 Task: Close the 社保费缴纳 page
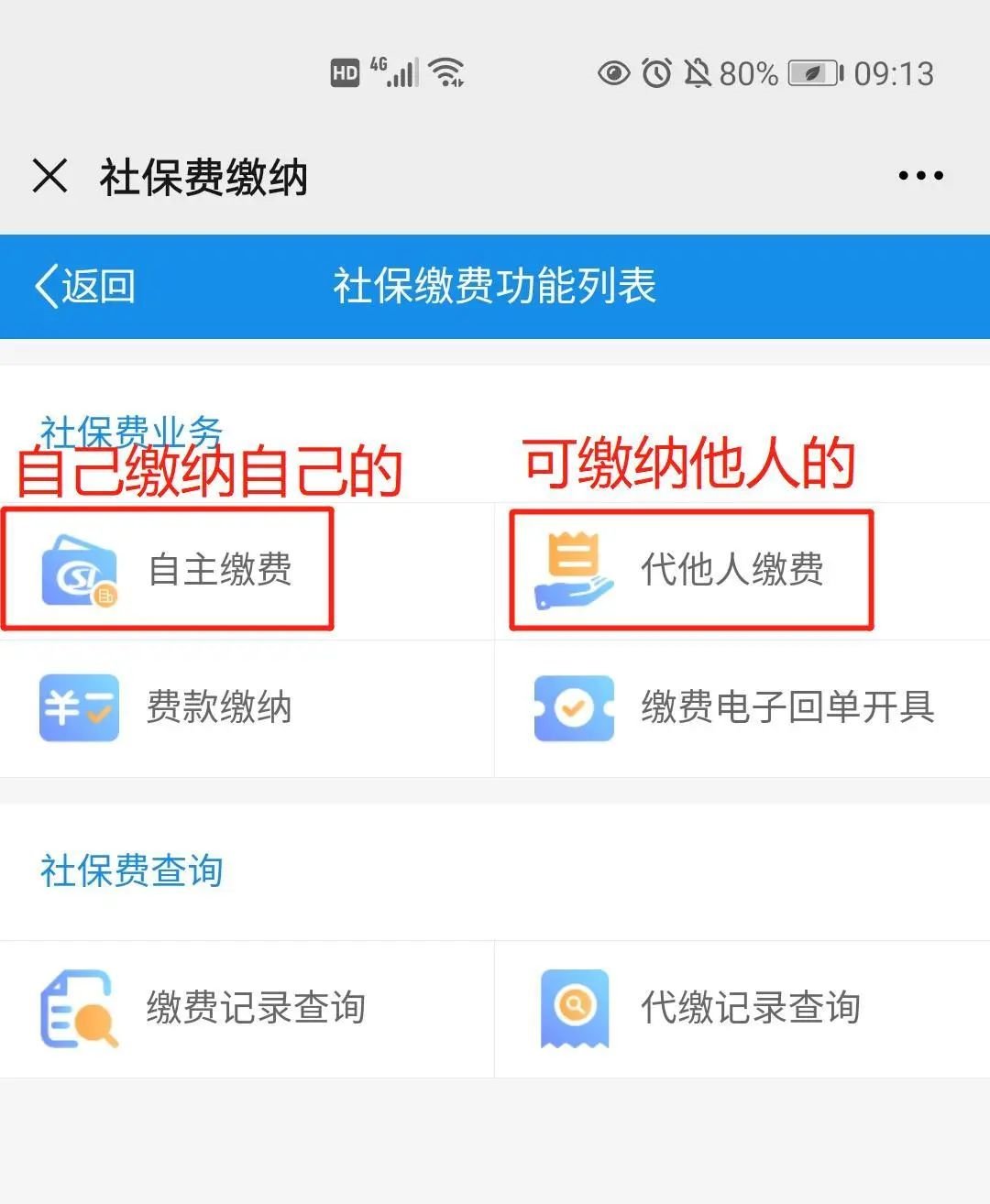[x=50, y=175]
